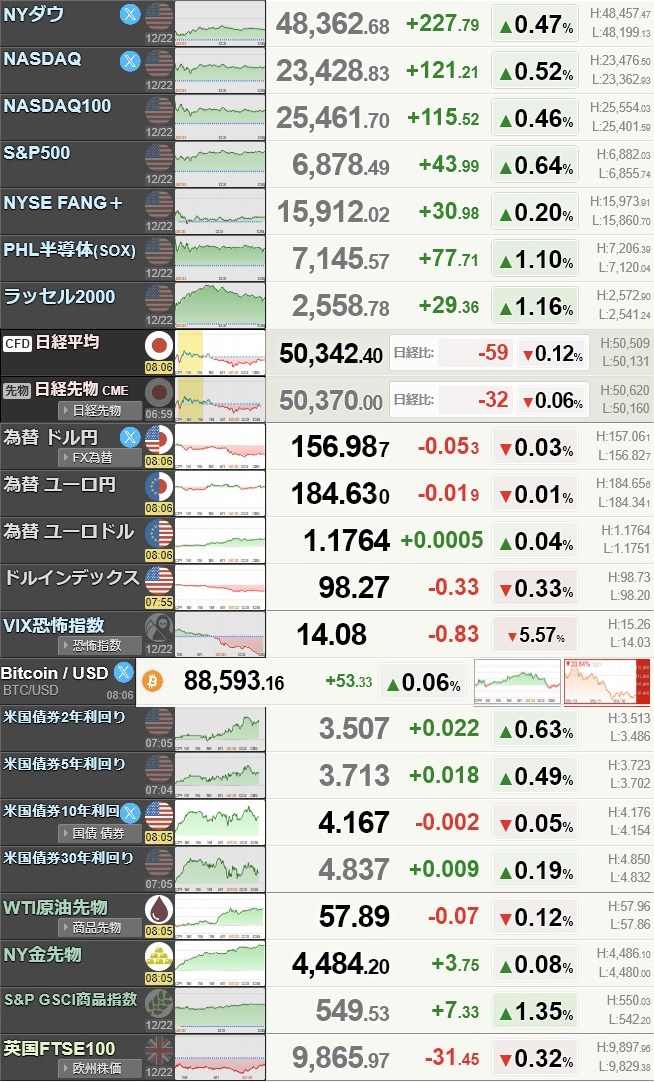
Task: Open the 日経先物 button
Action: (x=95, y=410)
